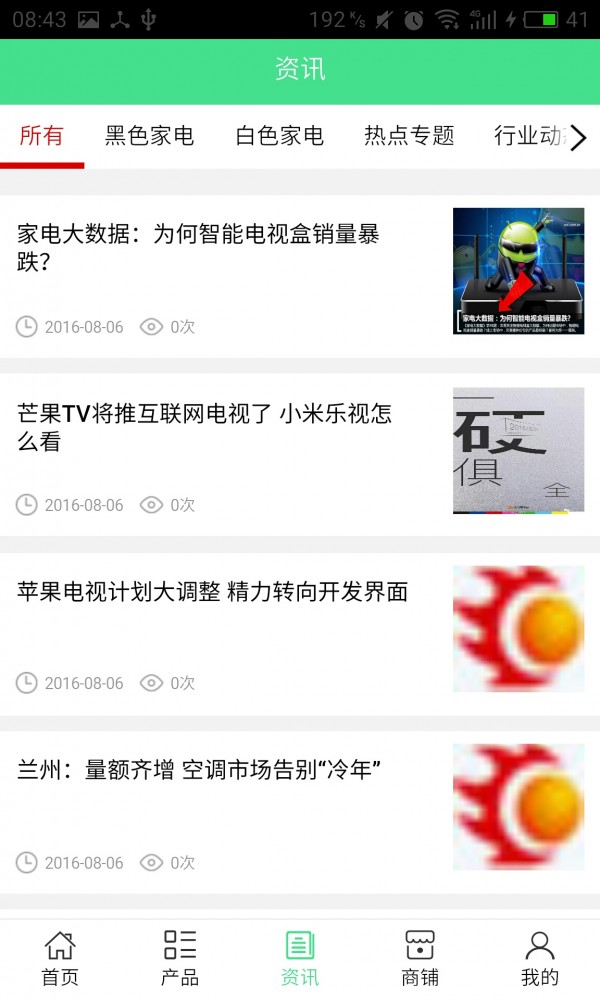Image resolution: width=600 pixels, height=1000 pixels.
Task: Expand more categories with the right arrow
Action: pos(579,137)
